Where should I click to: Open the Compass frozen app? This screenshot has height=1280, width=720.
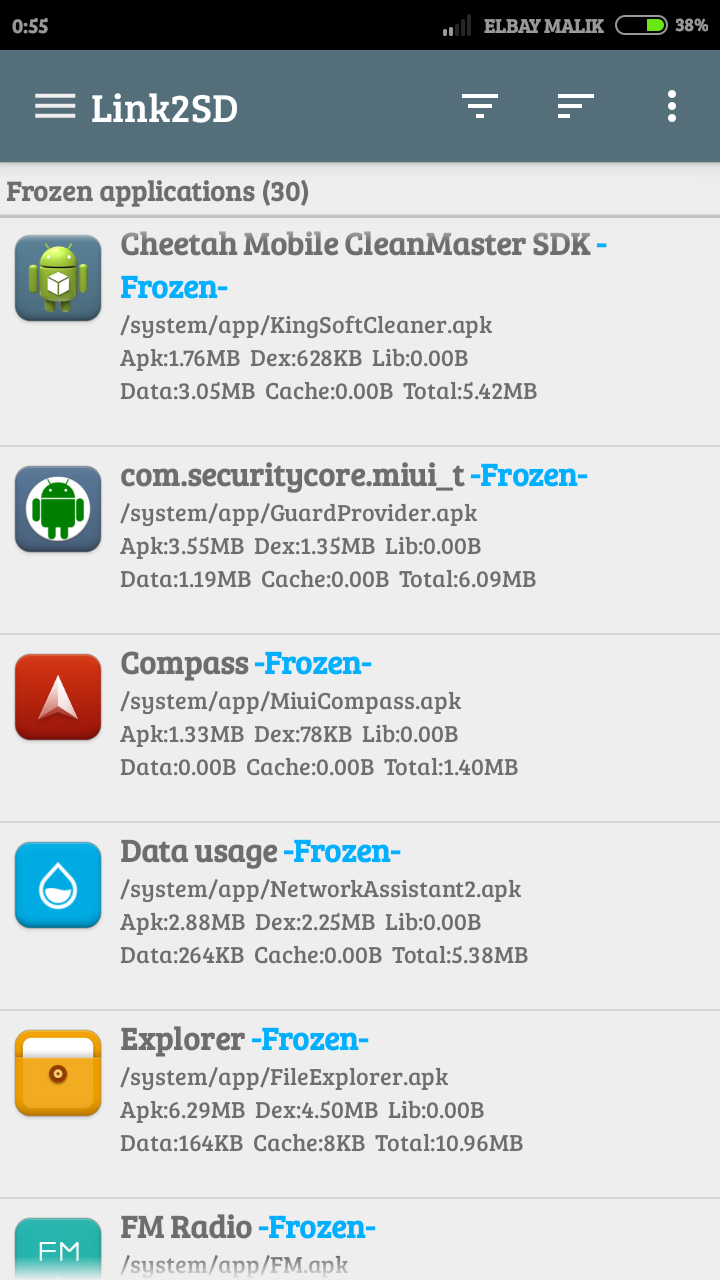tap(360, 728)
